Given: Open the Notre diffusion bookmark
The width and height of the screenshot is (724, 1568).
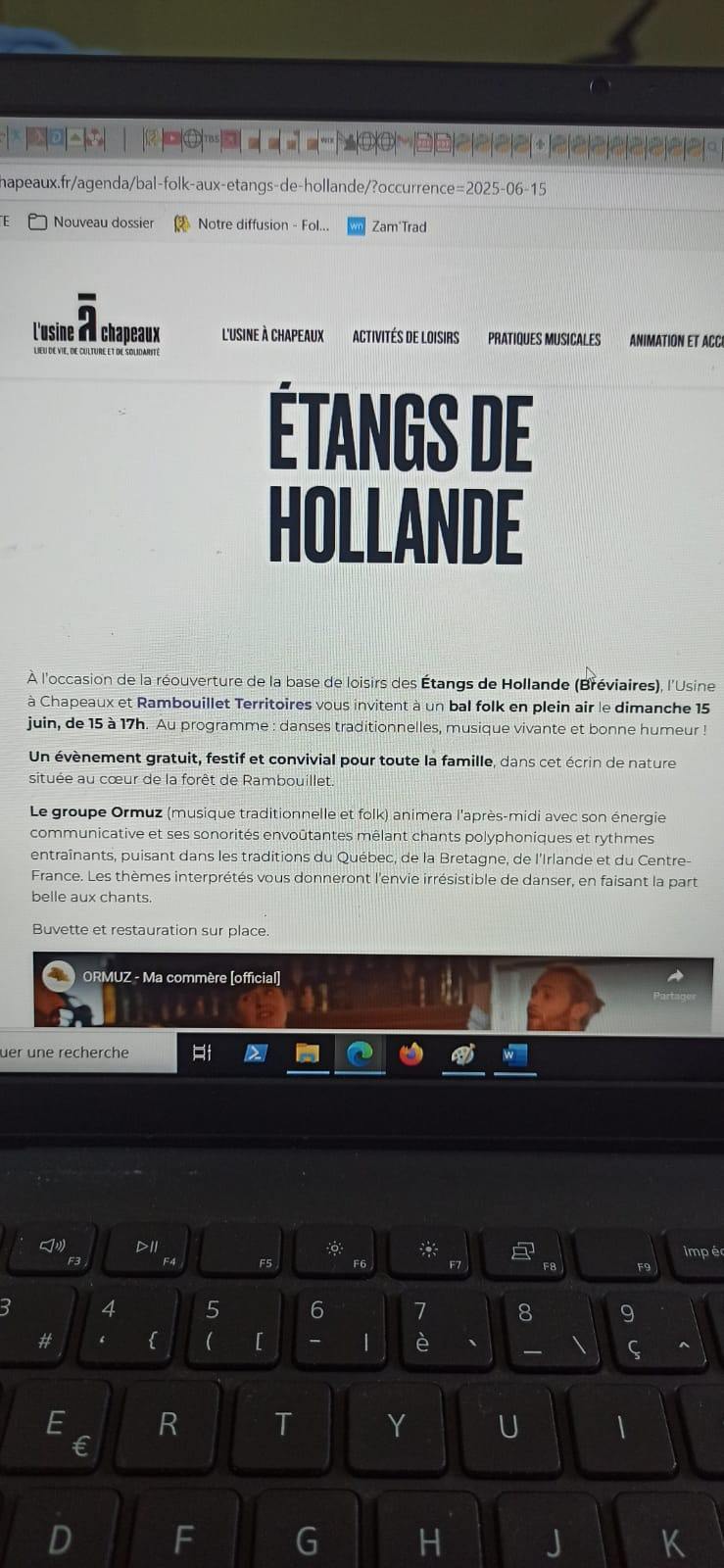Looking at the screenshot, I should (252, 224).
